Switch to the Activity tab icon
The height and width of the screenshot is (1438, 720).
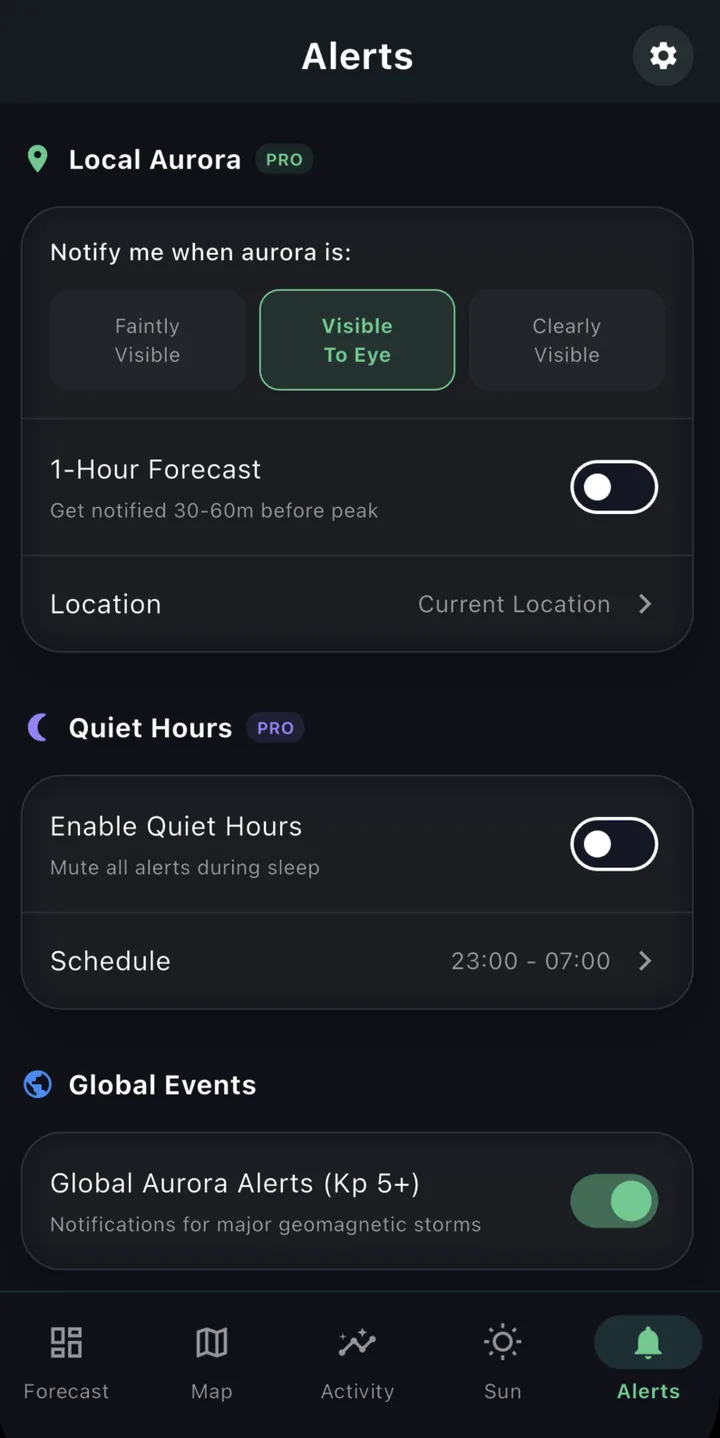pyautogui.click(x=357, y=1342)
